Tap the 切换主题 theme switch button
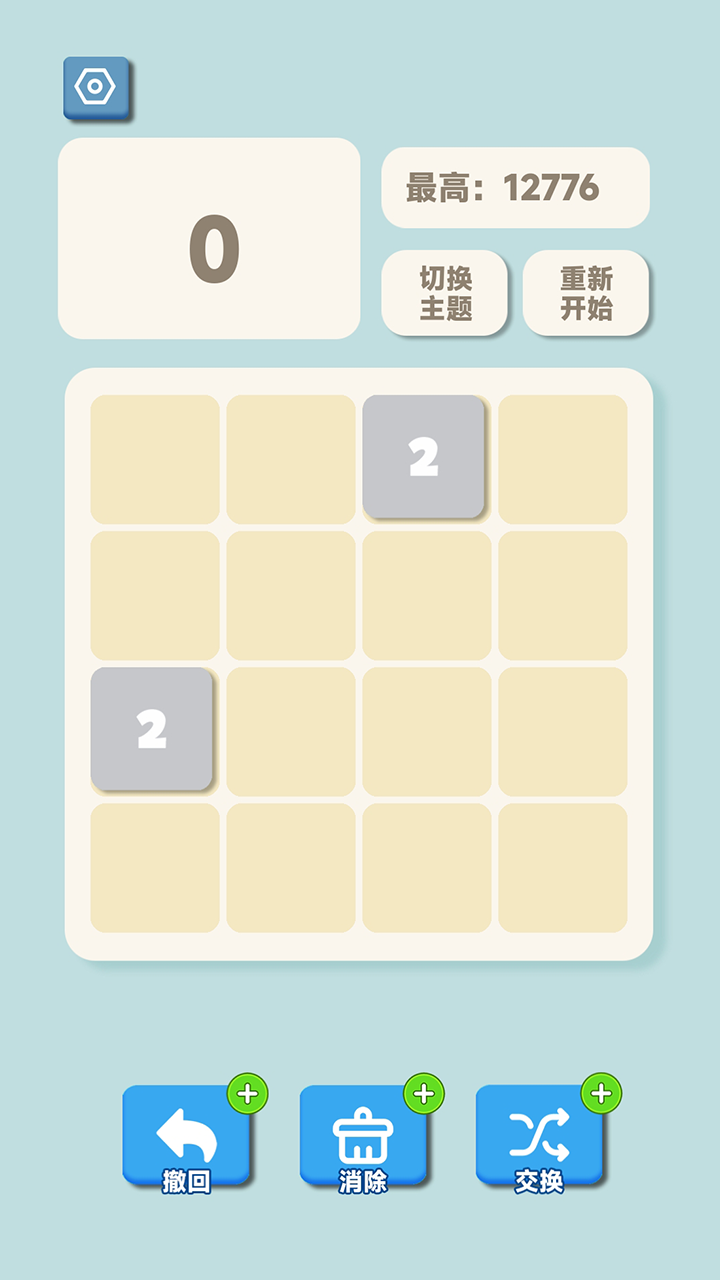The image size is (720, 1280). coord(445,293)
